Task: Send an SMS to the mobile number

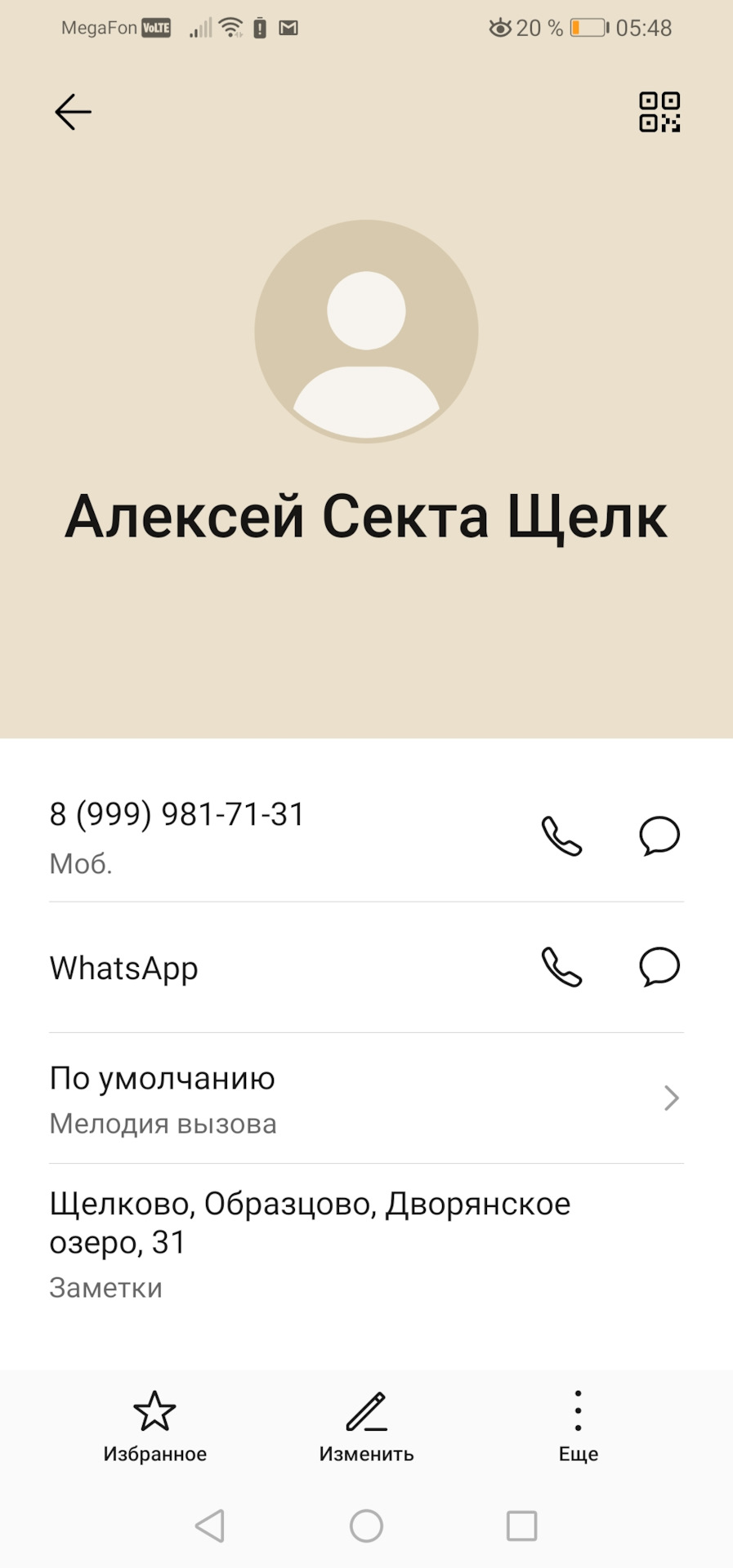Action: click(x=659, y=835)
